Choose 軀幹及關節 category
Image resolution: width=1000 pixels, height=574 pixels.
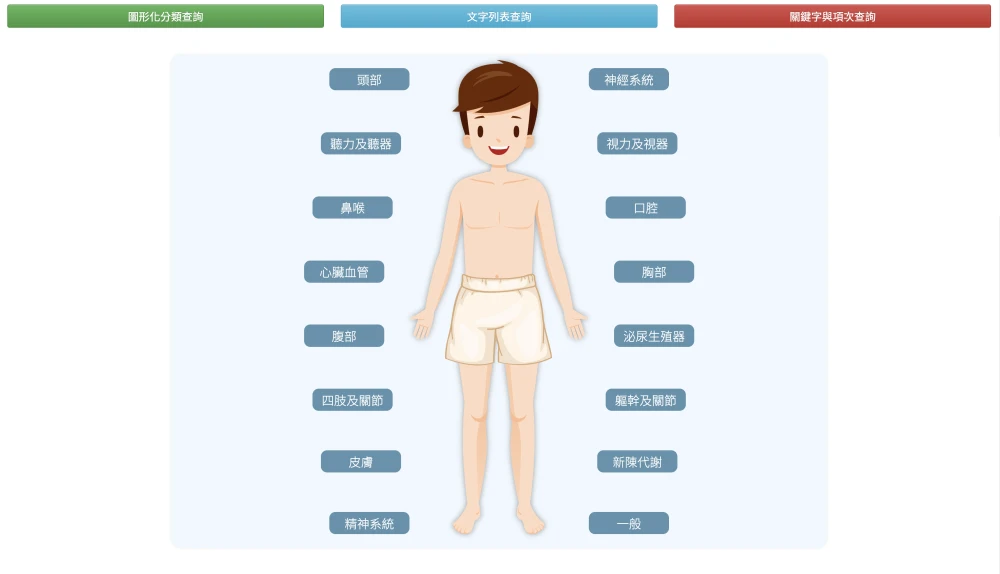tap(645, 400)
